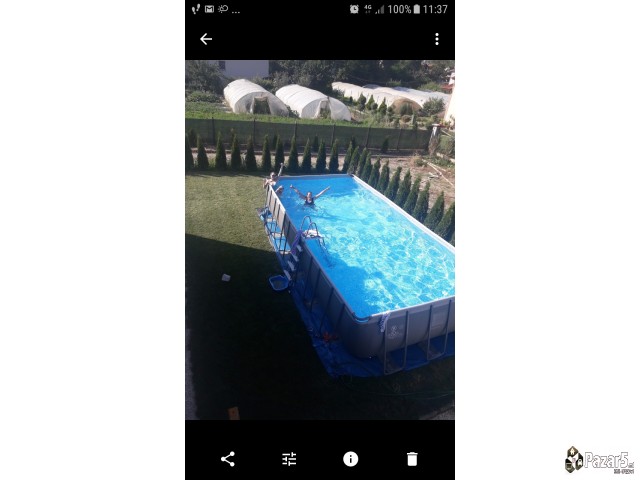The height and width of the screenshot is (480, 640).
Task: Go back using the arrow icon
Action: click(x=206, y=39)
